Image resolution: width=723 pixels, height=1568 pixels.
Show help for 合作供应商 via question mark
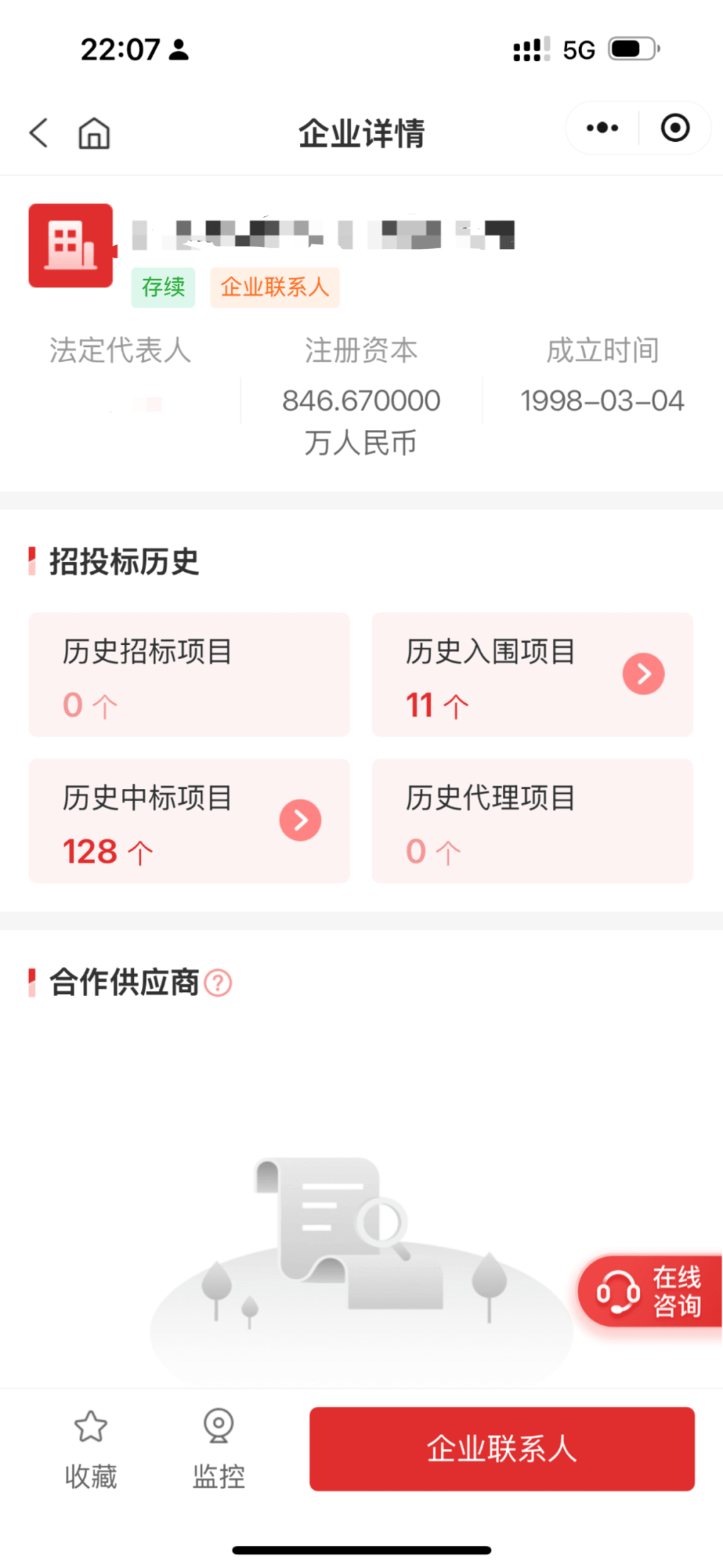pos(218,983)
